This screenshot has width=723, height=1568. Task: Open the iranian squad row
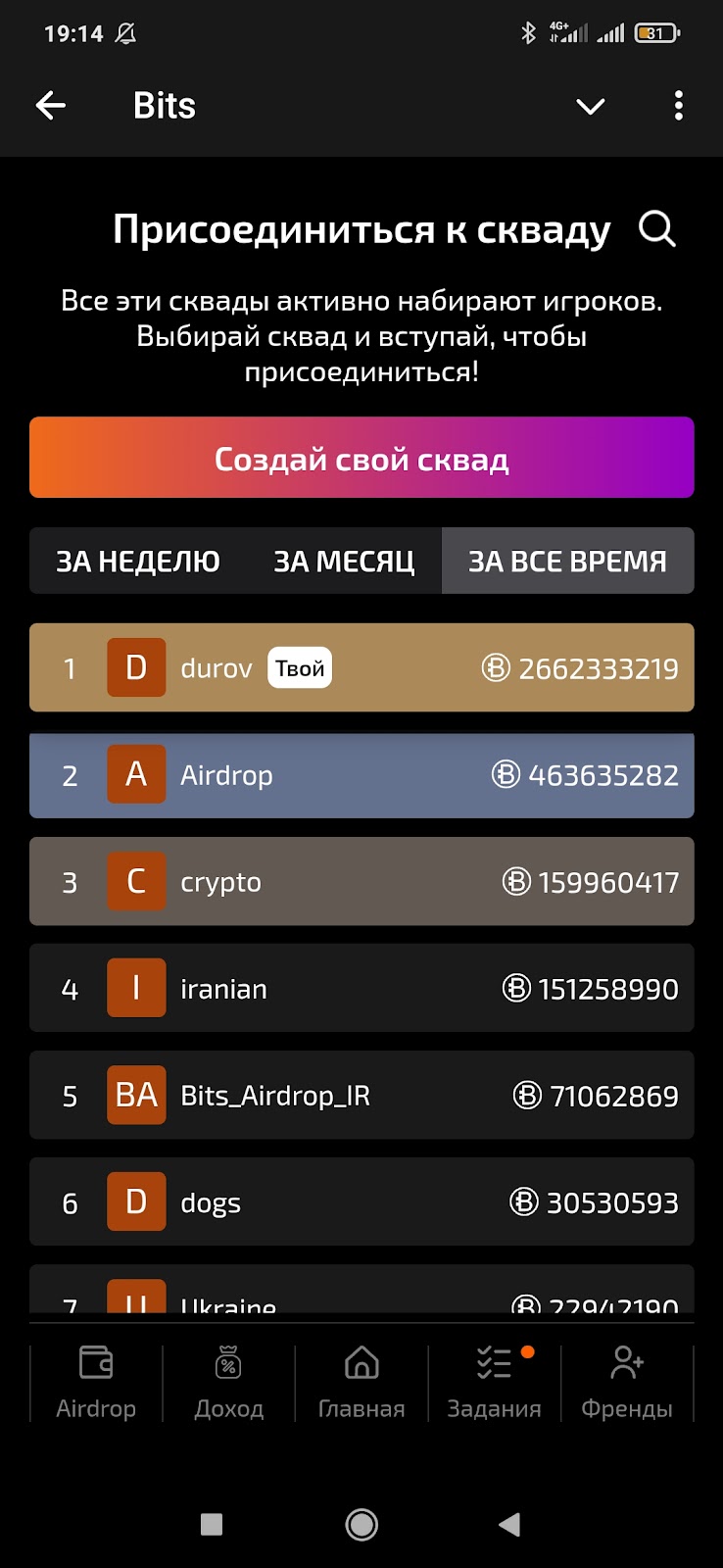(x=361, y=988)
